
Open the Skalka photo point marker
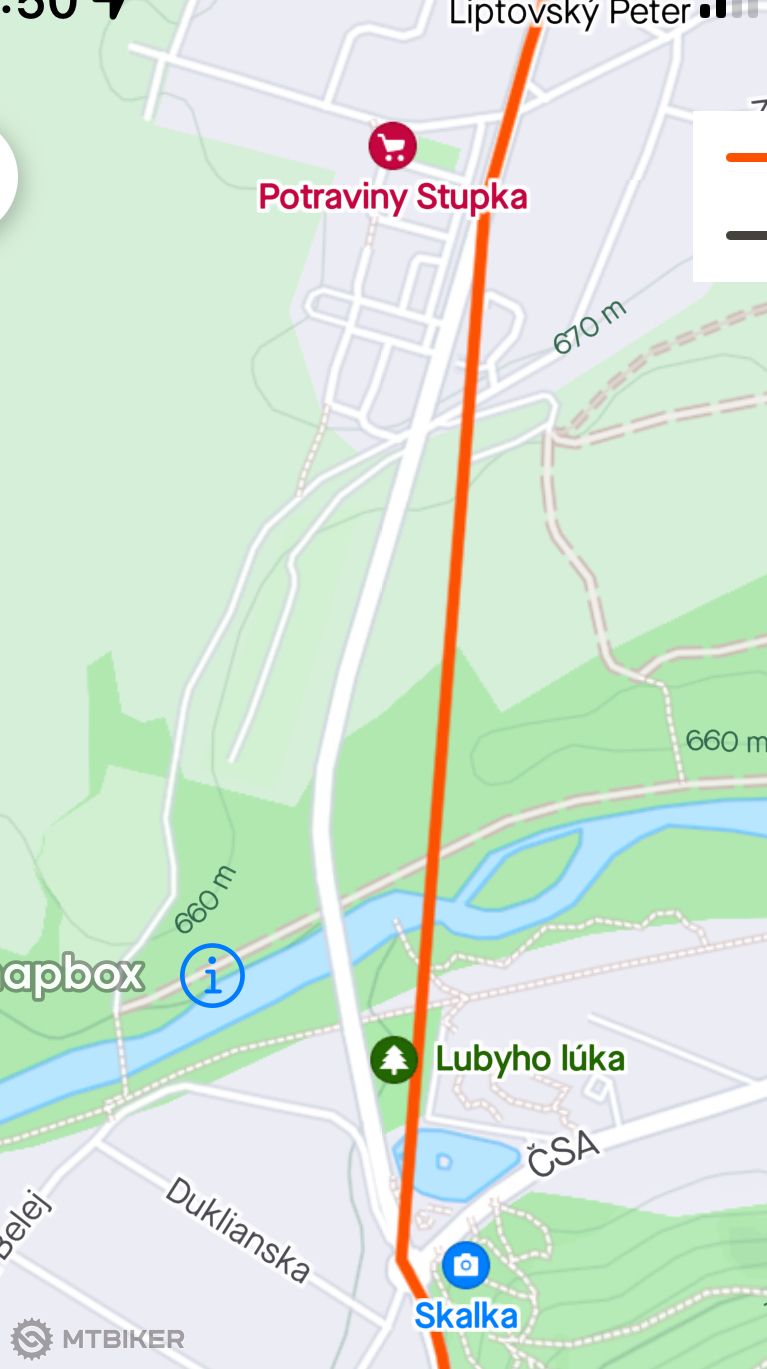point(465,1266)
